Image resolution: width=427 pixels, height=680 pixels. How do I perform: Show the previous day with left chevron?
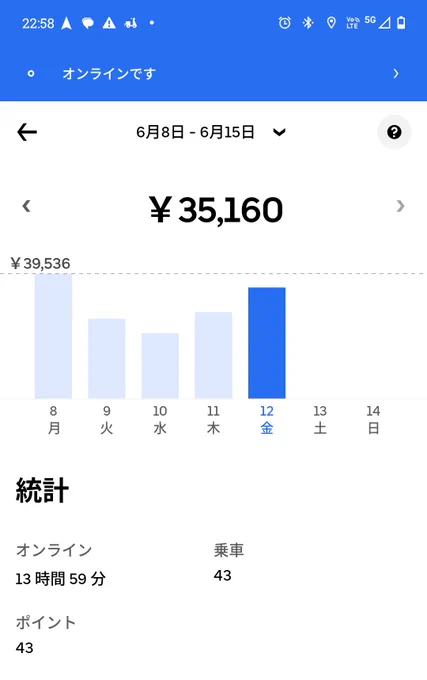tap(26, 206)
